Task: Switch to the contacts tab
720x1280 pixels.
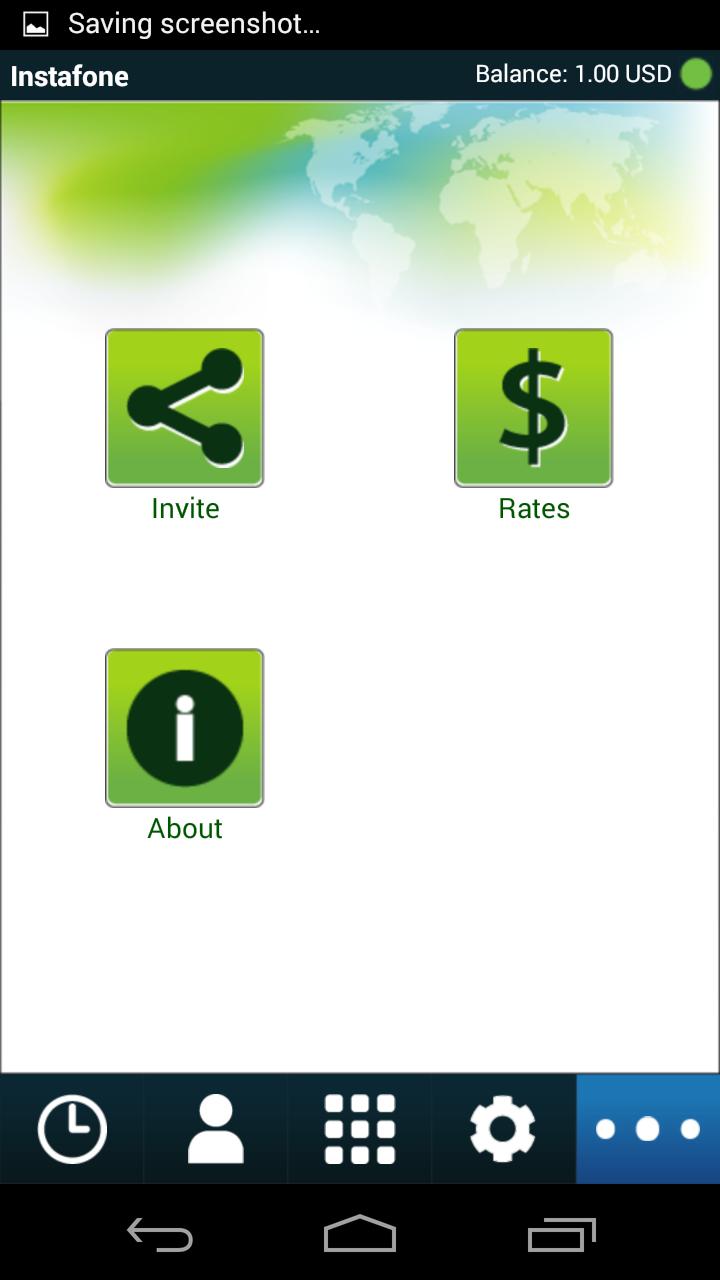Action: [216, 1129]
